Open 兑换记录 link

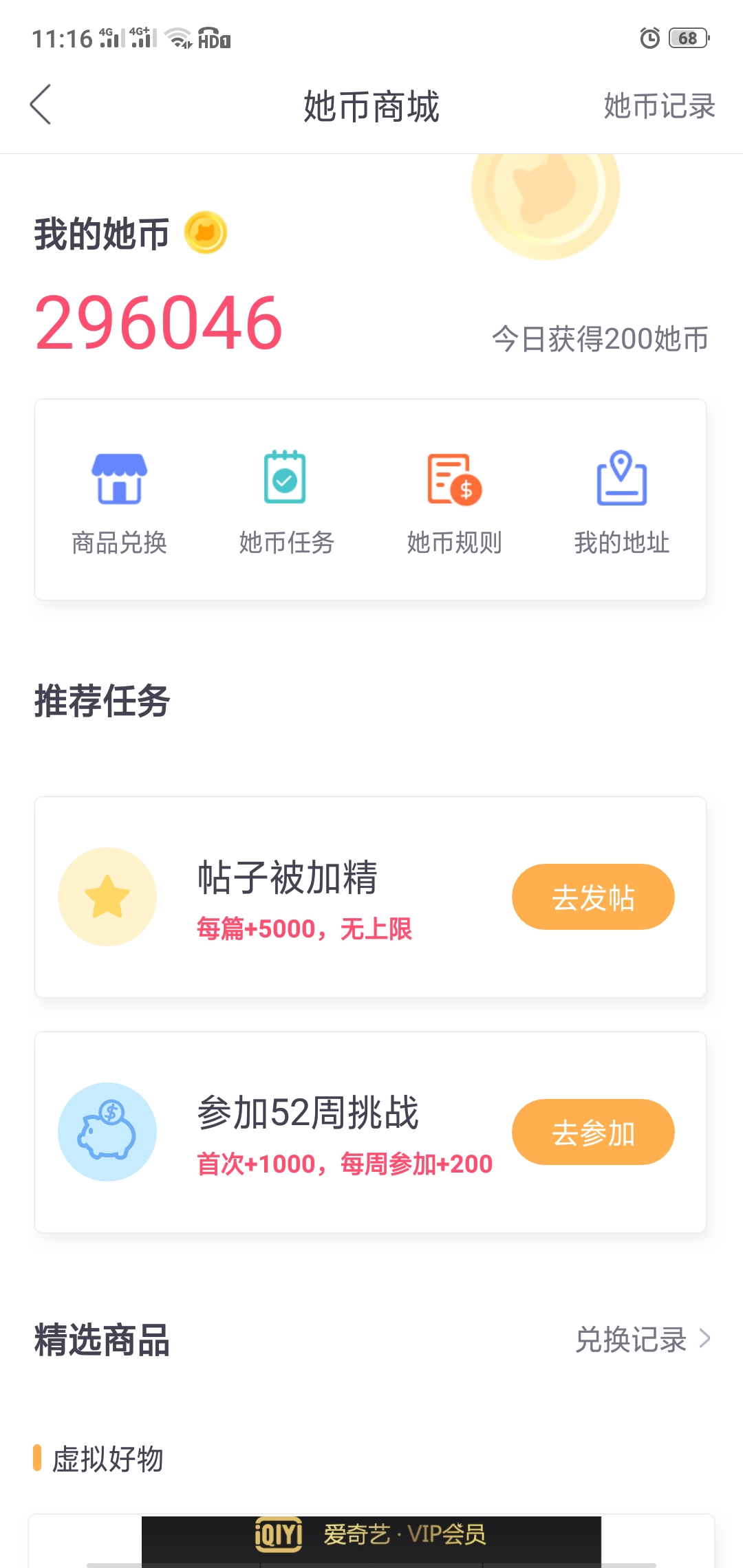pos(643,1340)
